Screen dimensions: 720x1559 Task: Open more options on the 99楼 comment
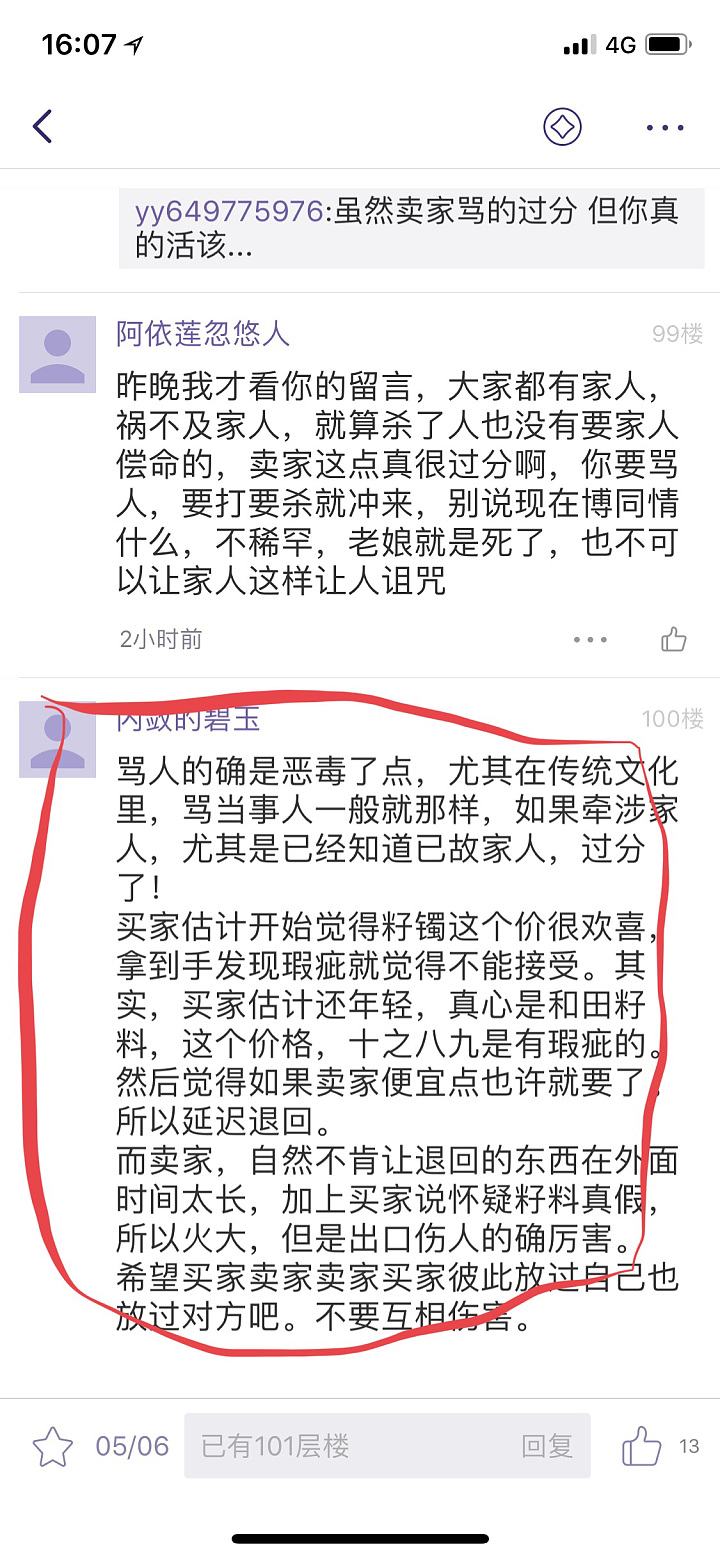click(x=590, y=639)
